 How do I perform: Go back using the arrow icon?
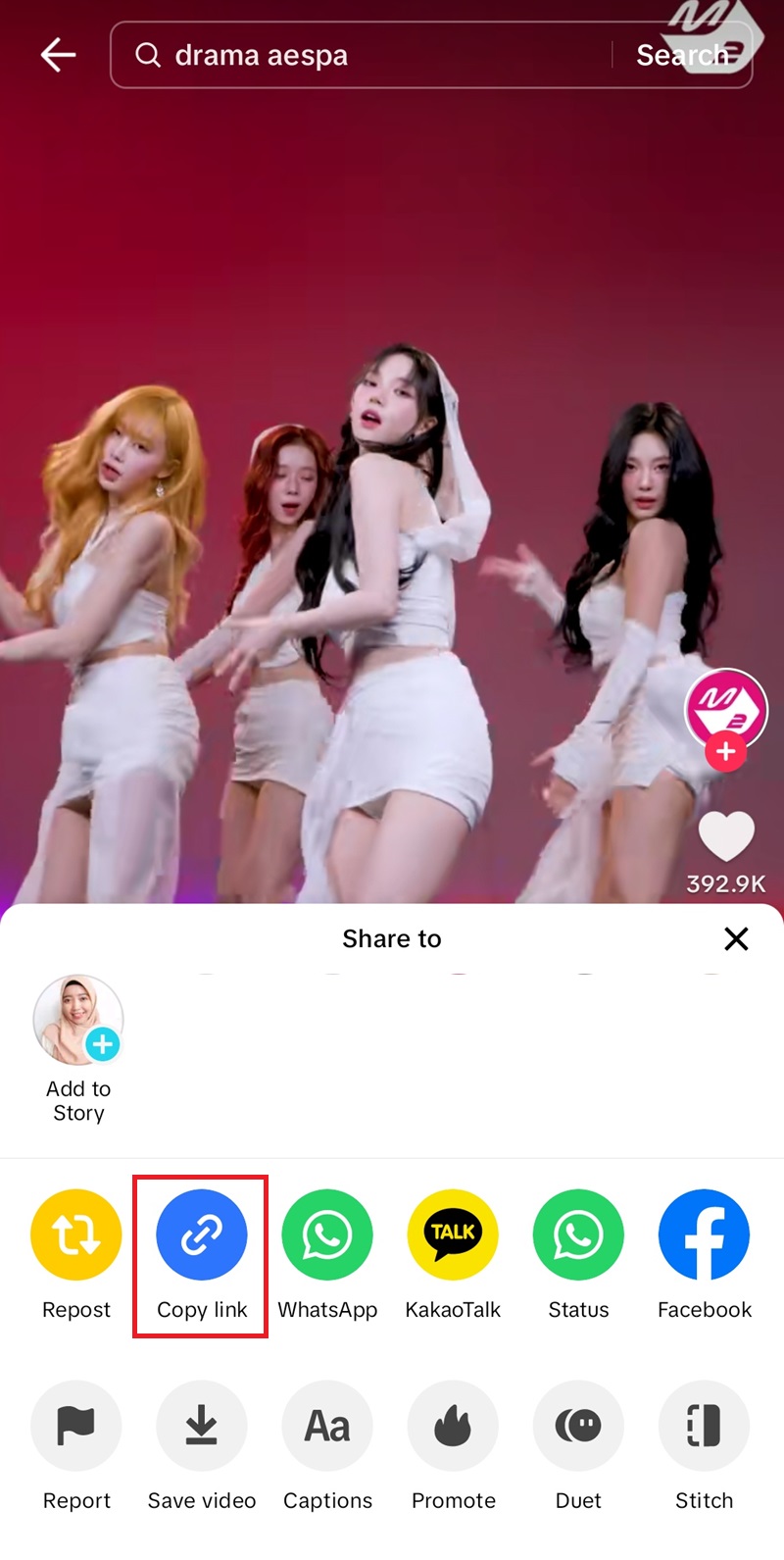tap(58, 55)
